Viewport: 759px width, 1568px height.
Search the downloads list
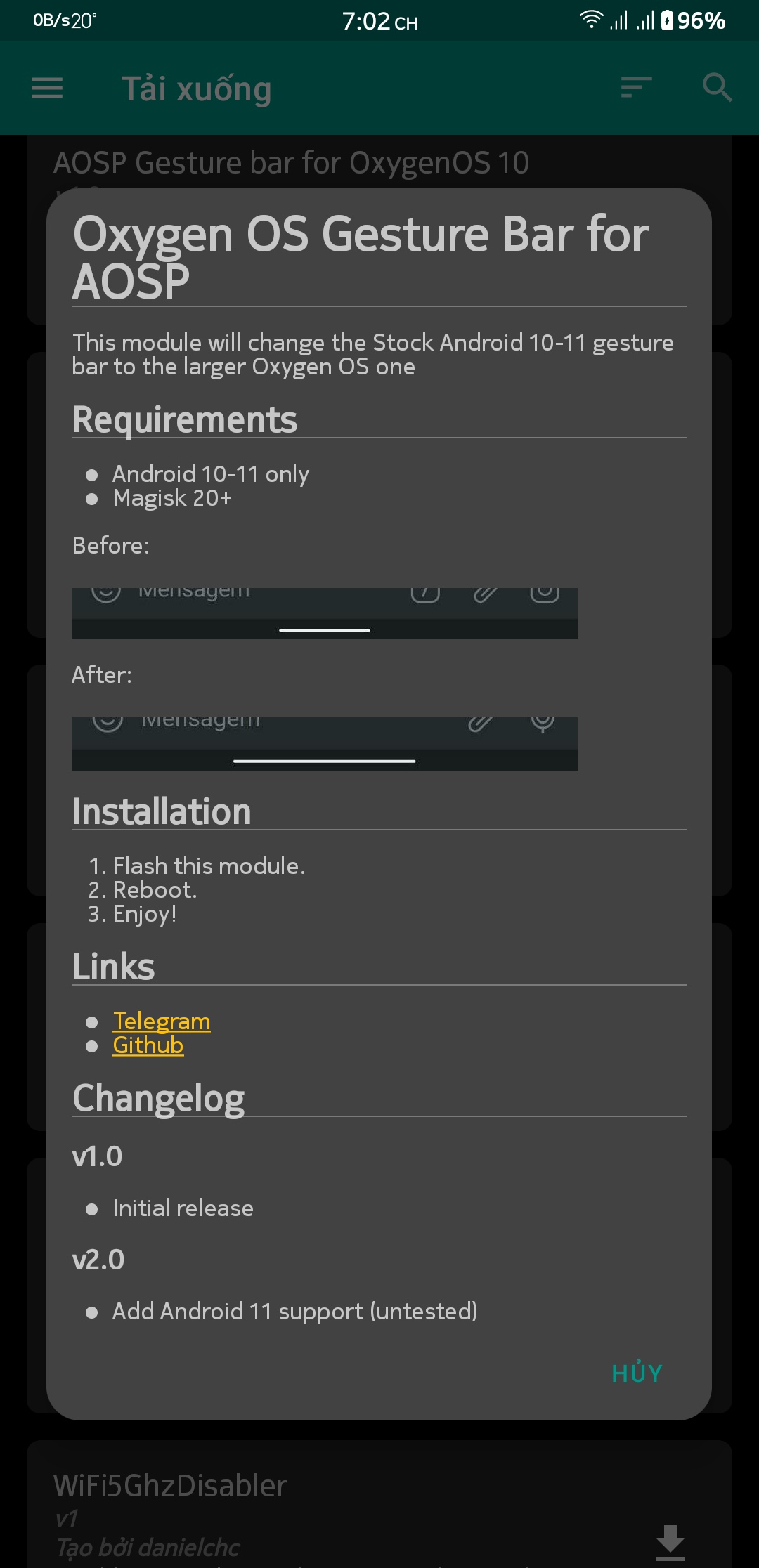(717, 88)
